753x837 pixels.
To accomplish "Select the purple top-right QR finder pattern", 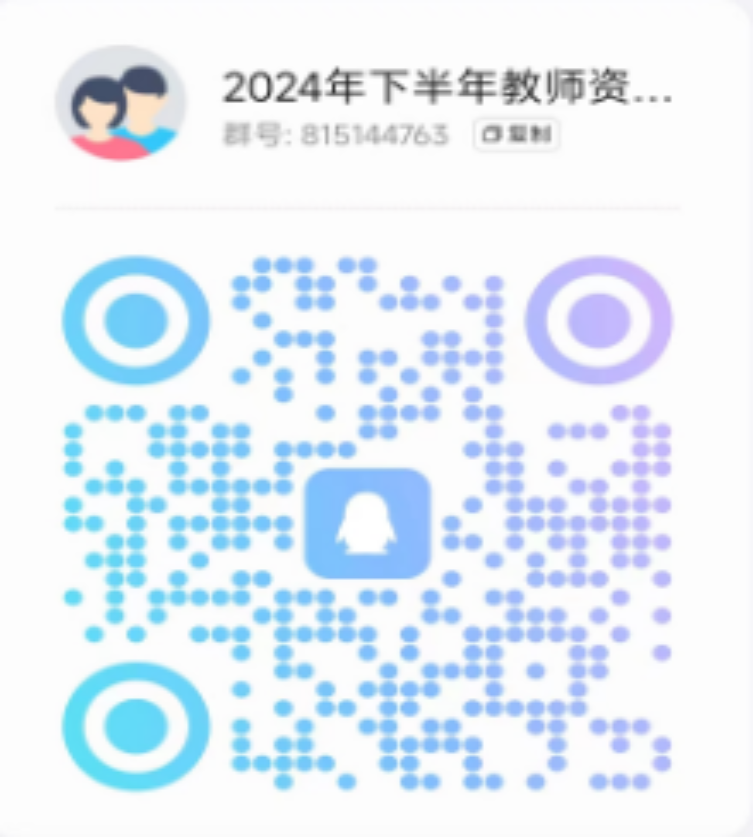I will point(601,321).
